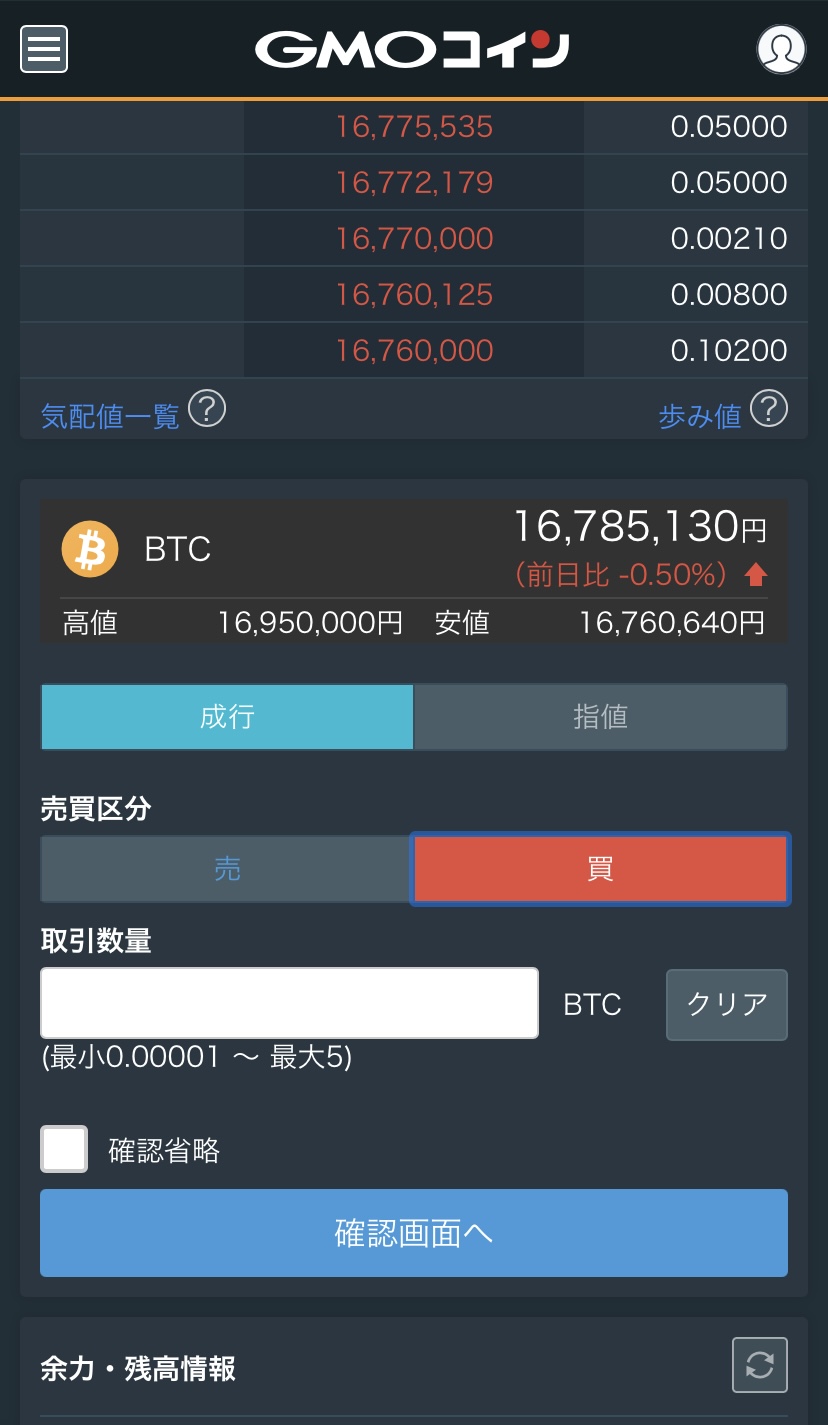Open the 気配値一覧 link
This screenshot has width=828, height=1425.
pyautogui.click(x=110, y=415)
